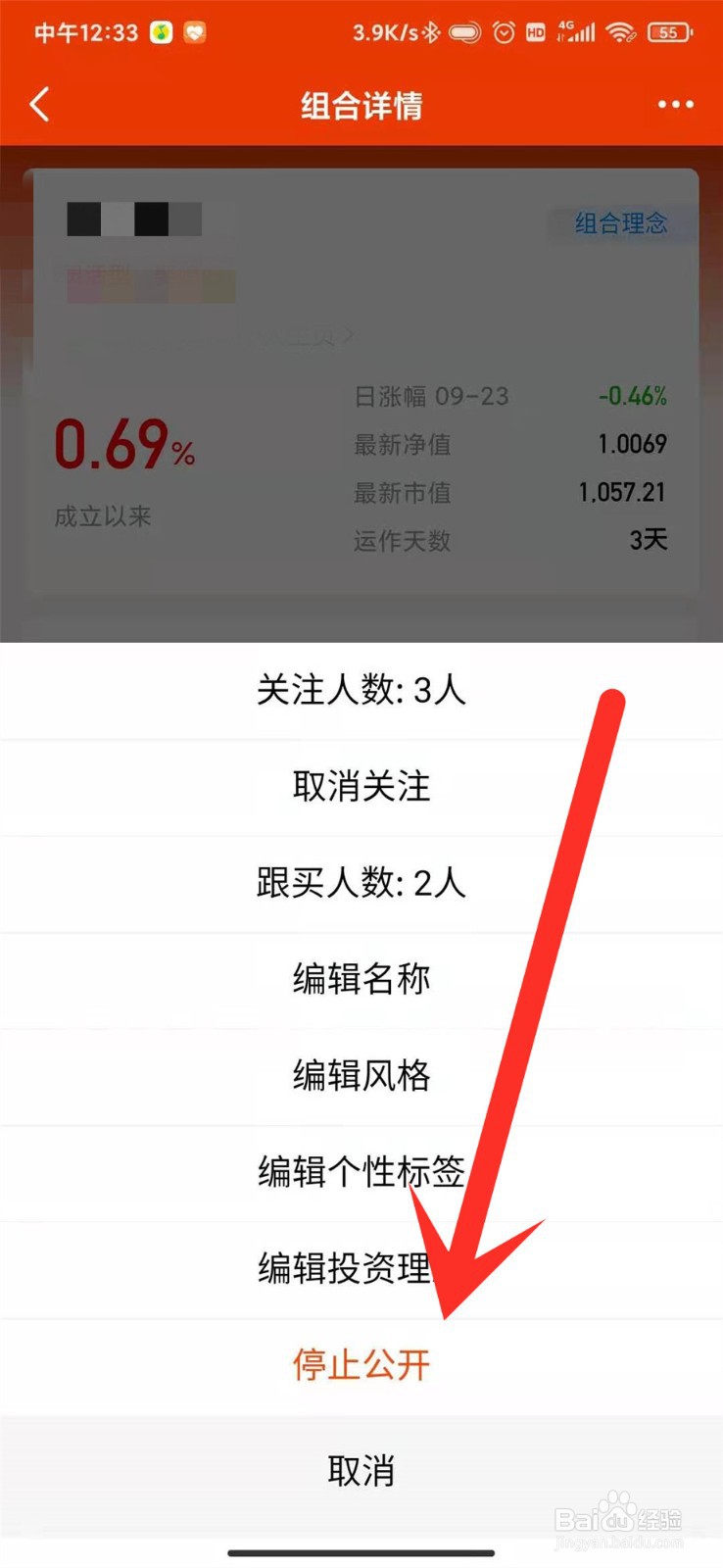Click the back arrow to return
This screenshot has width=723, height=1568.
click(x=39, y=104)
